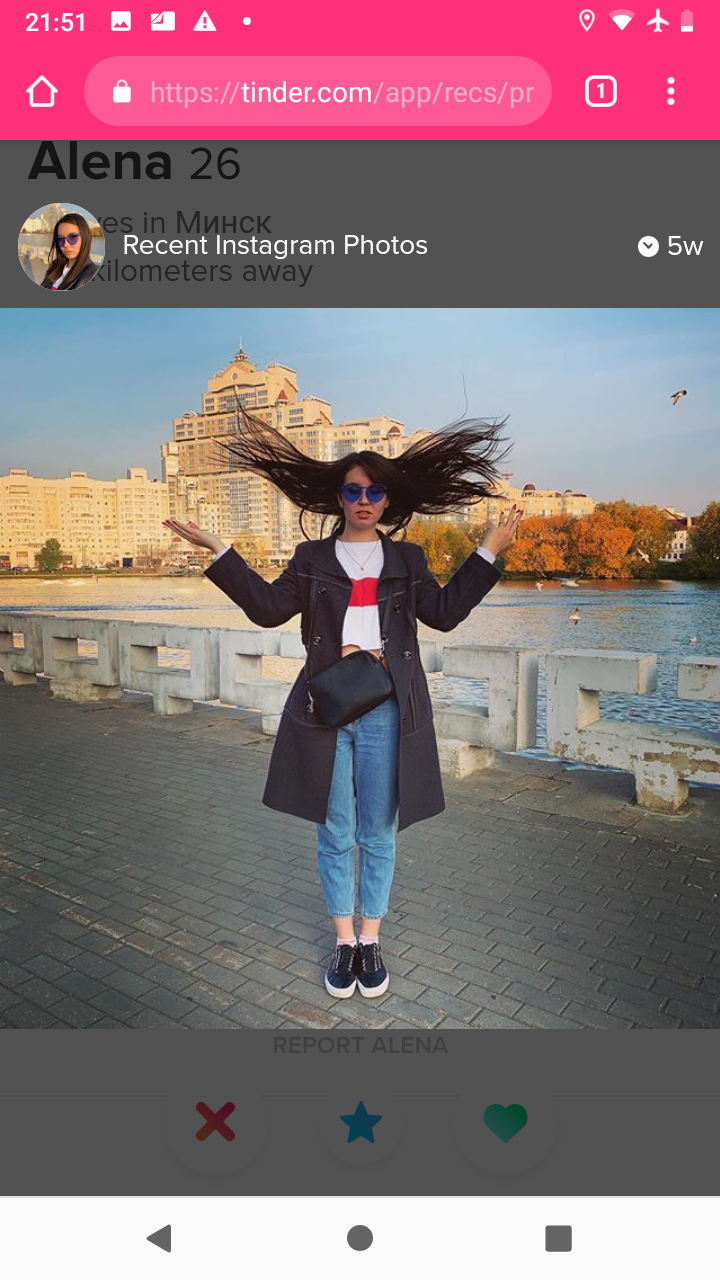Open the recent apps view
The width and height of the screenshot is (720, 1280).
click(558, 1238)
